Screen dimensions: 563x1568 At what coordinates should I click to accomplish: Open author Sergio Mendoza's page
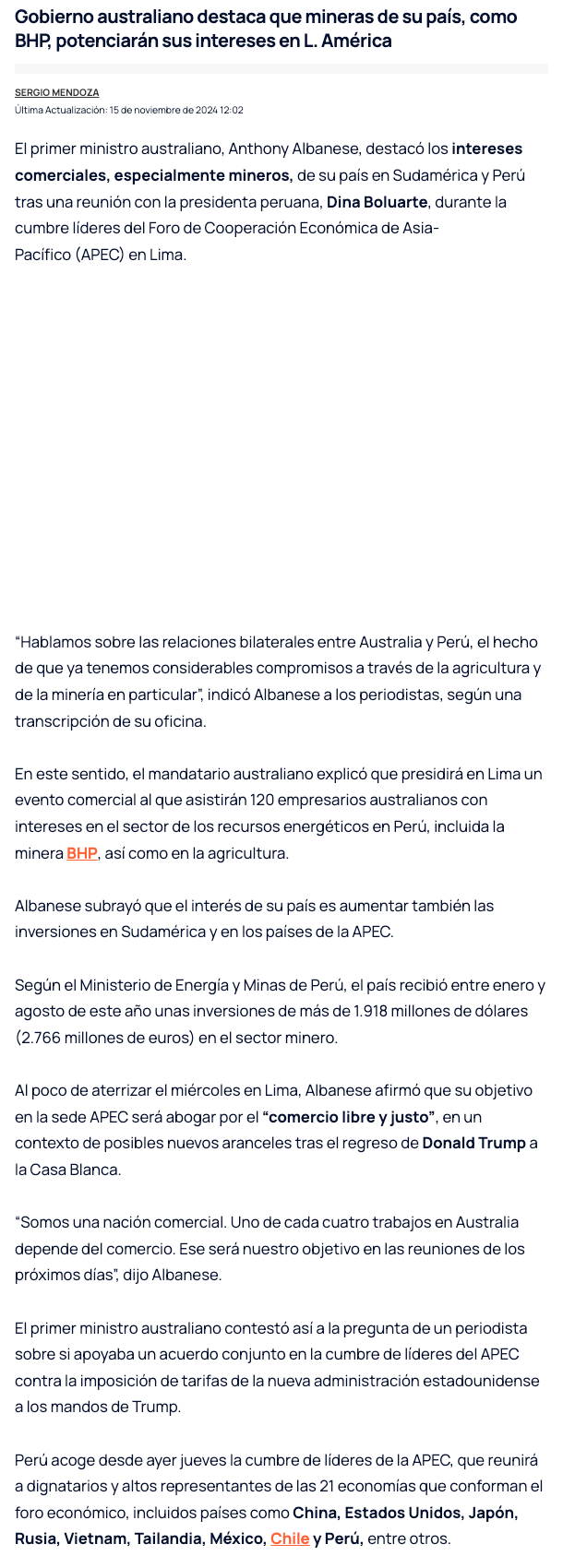tap(56, 92)
